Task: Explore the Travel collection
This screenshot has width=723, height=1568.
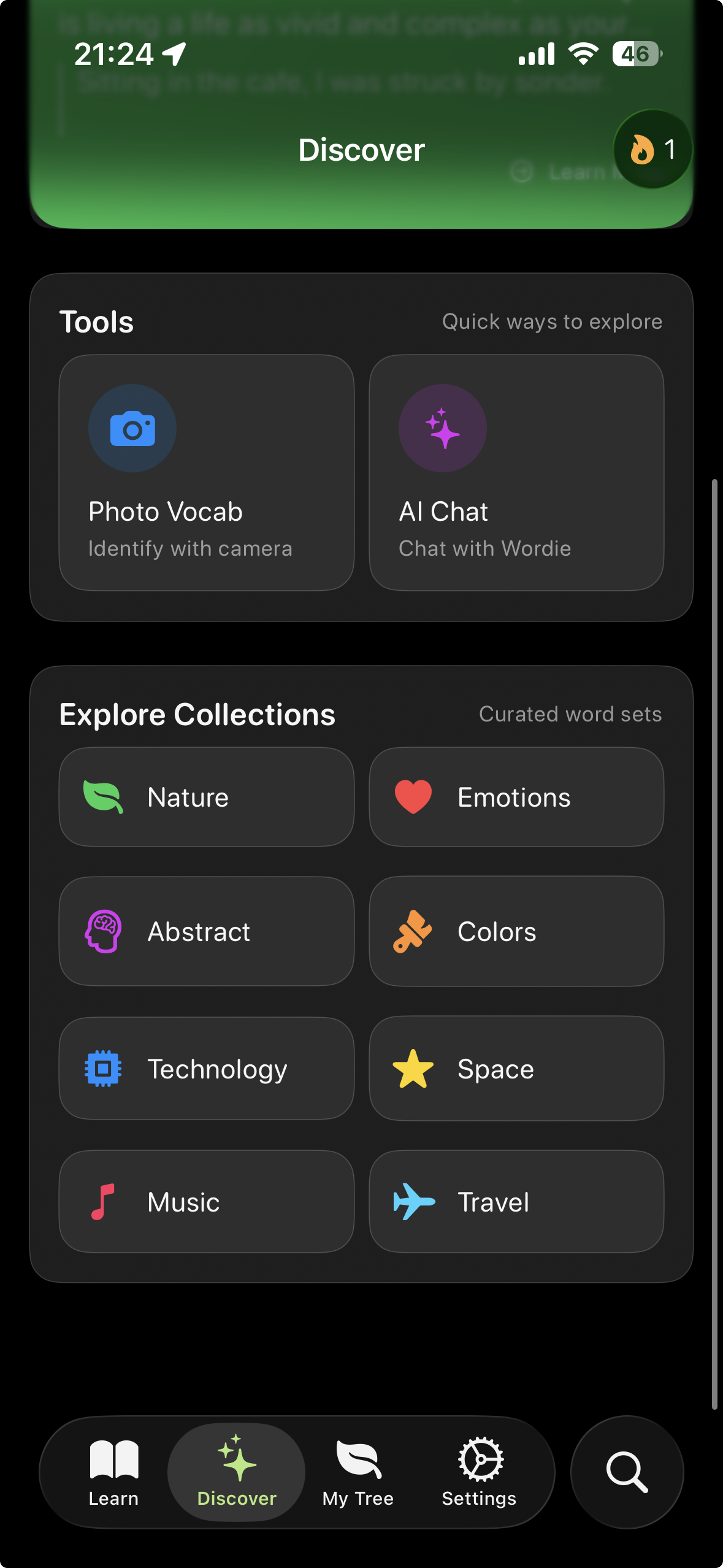Action: pos(516,1202)
